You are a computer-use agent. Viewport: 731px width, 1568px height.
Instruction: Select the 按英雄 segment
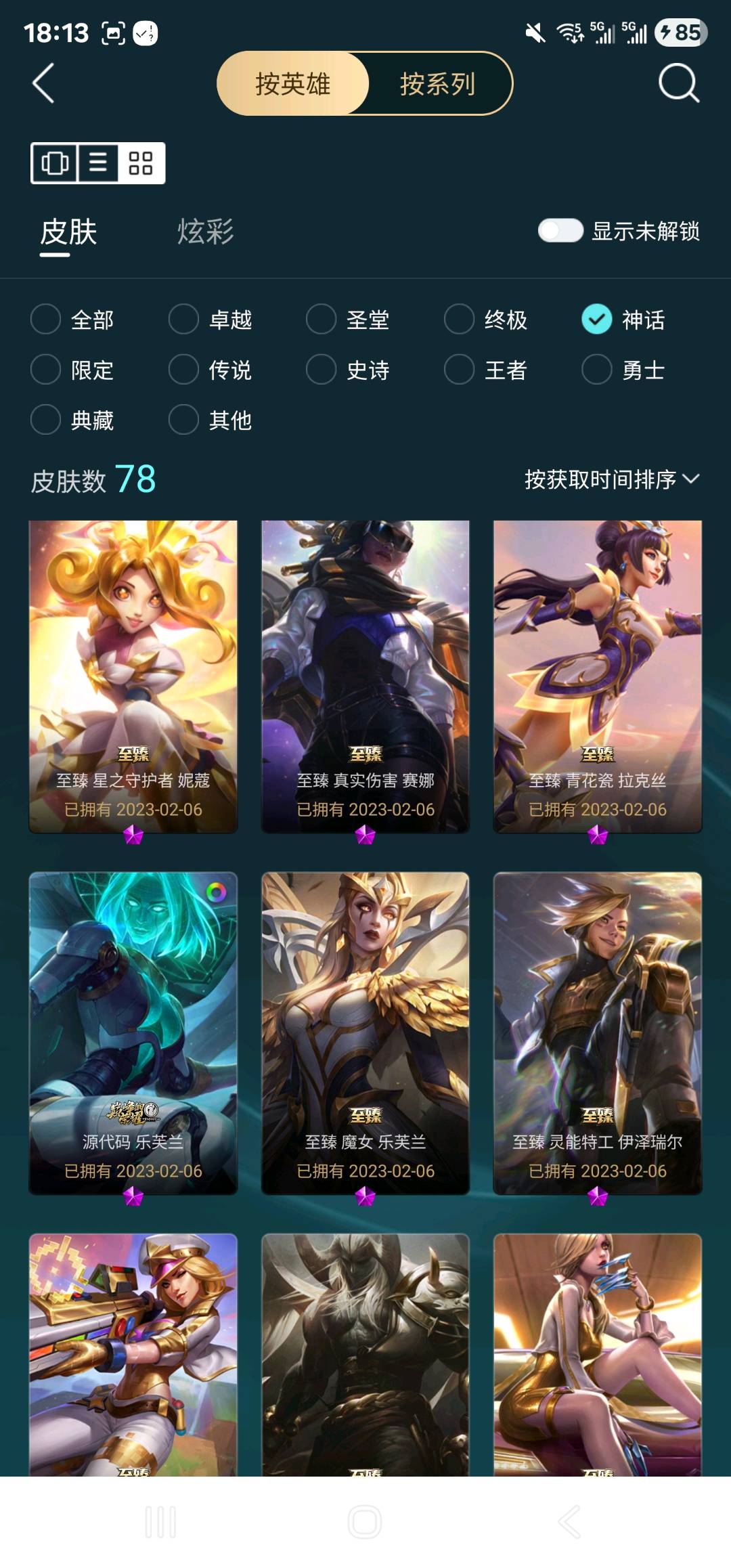tap(293, 83)
